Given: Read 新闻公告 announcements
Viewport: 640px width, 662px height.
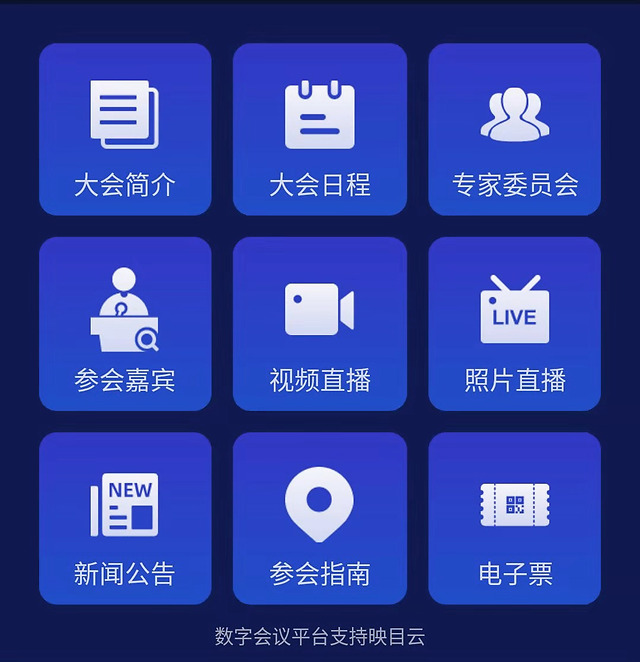Looking at the screenshot, I should [x=125, y=518].
